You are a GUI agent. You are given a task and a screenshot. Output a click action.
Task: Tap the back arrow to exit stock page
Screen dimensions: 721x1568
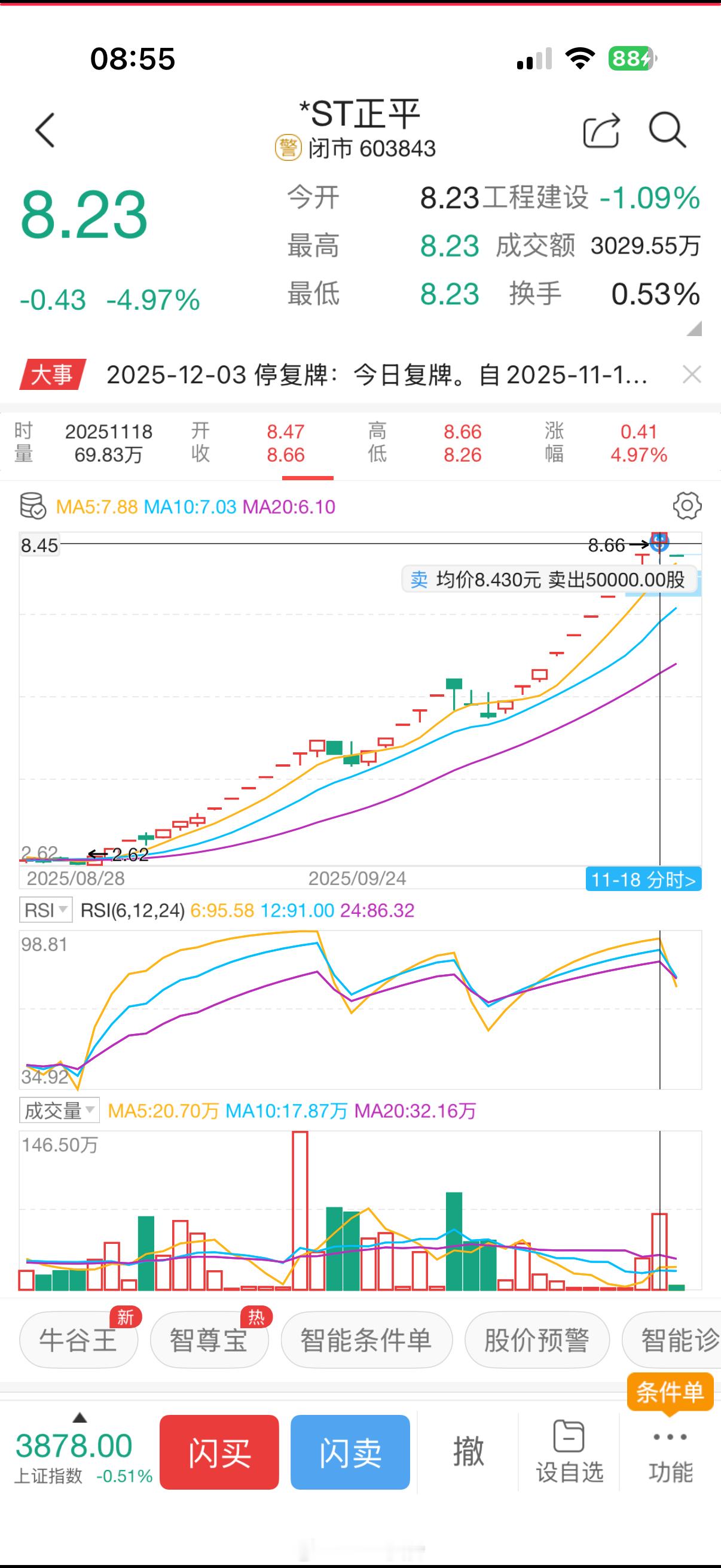coord(44,130)
